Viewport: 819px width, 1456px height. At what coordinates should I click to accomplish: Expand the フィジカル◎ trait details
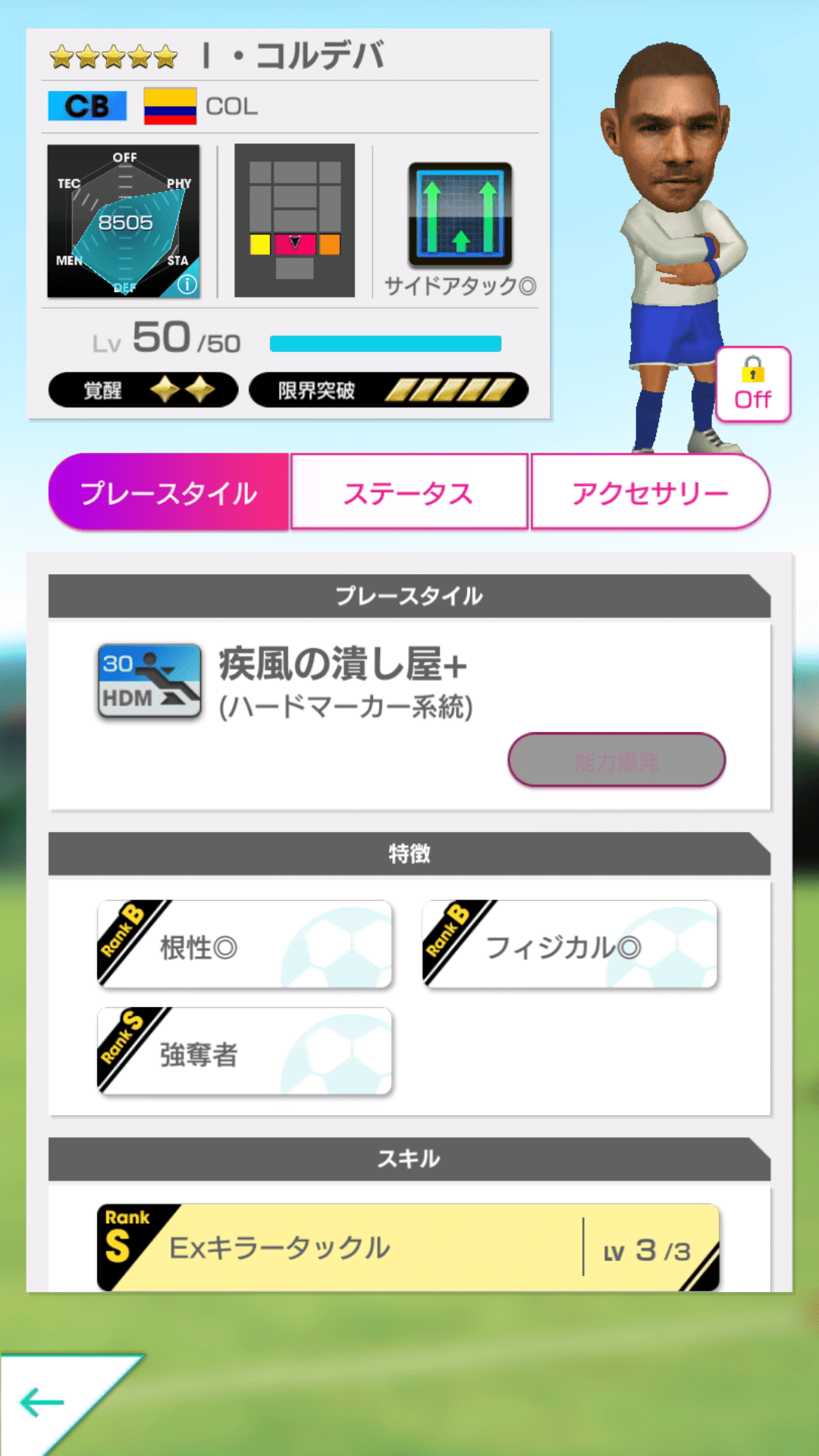(x=570, y=943)
